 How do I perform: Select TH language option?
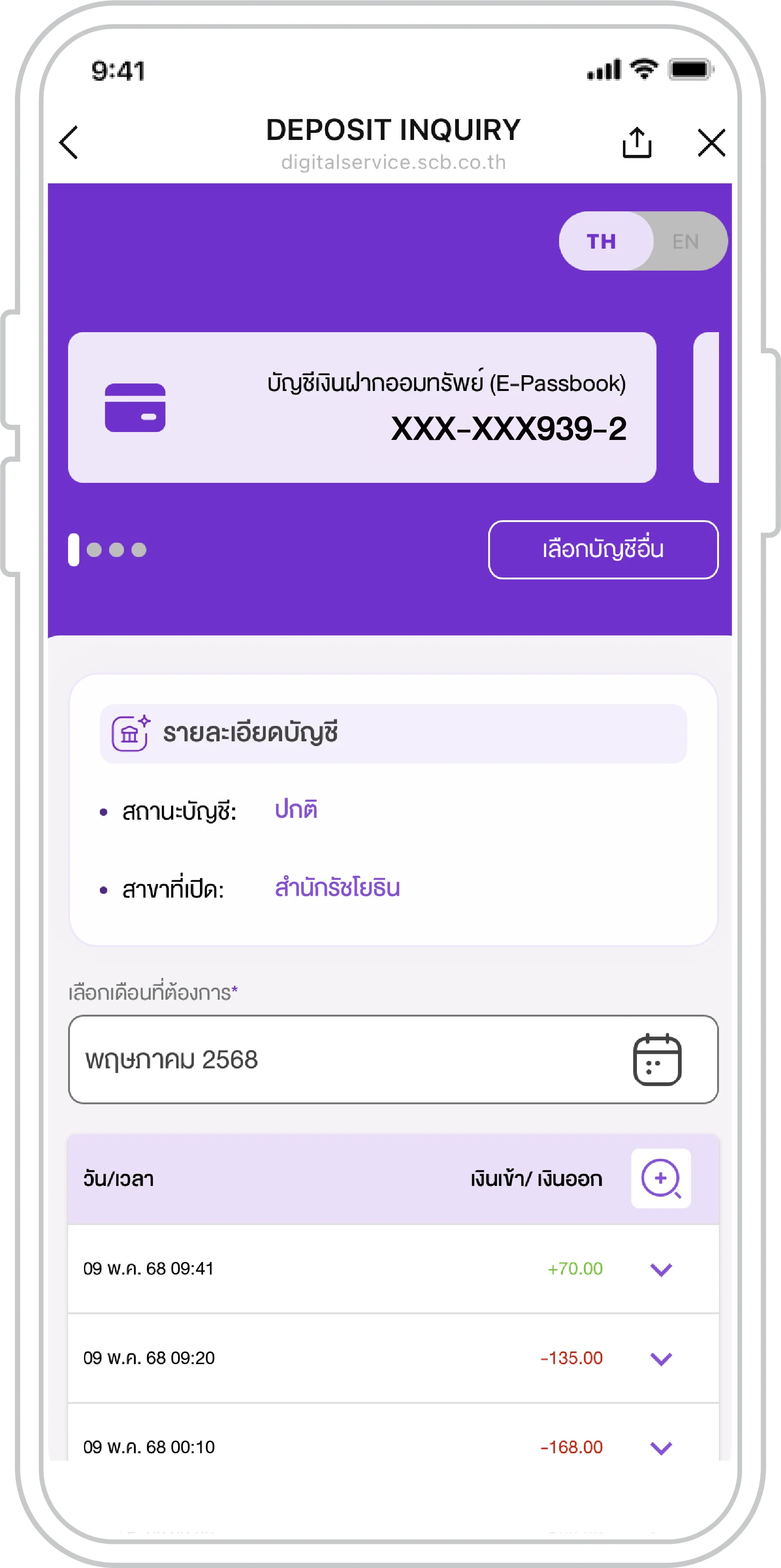tap(601, 242)
